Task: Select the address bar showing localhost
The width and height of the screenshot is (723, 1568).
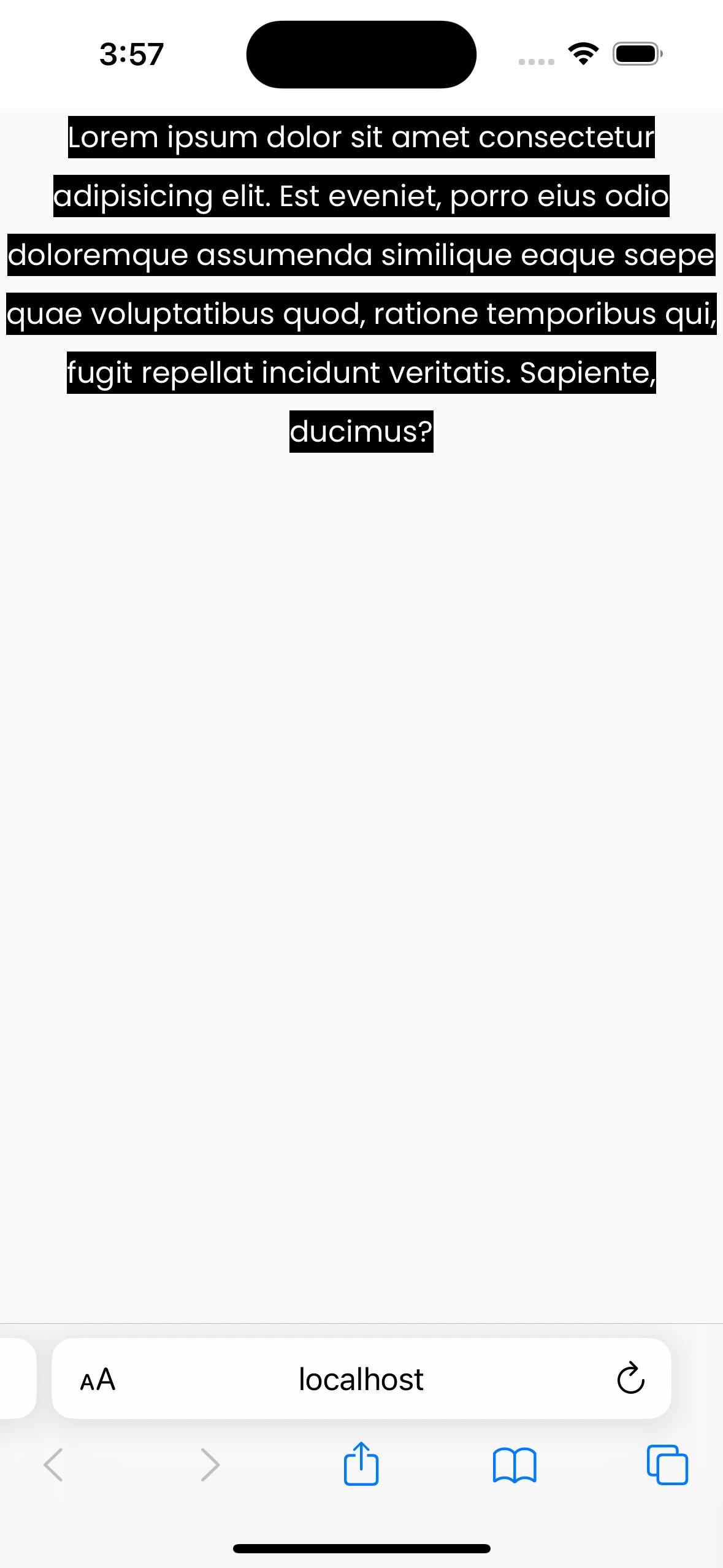Action: (x=361, y=1378)
